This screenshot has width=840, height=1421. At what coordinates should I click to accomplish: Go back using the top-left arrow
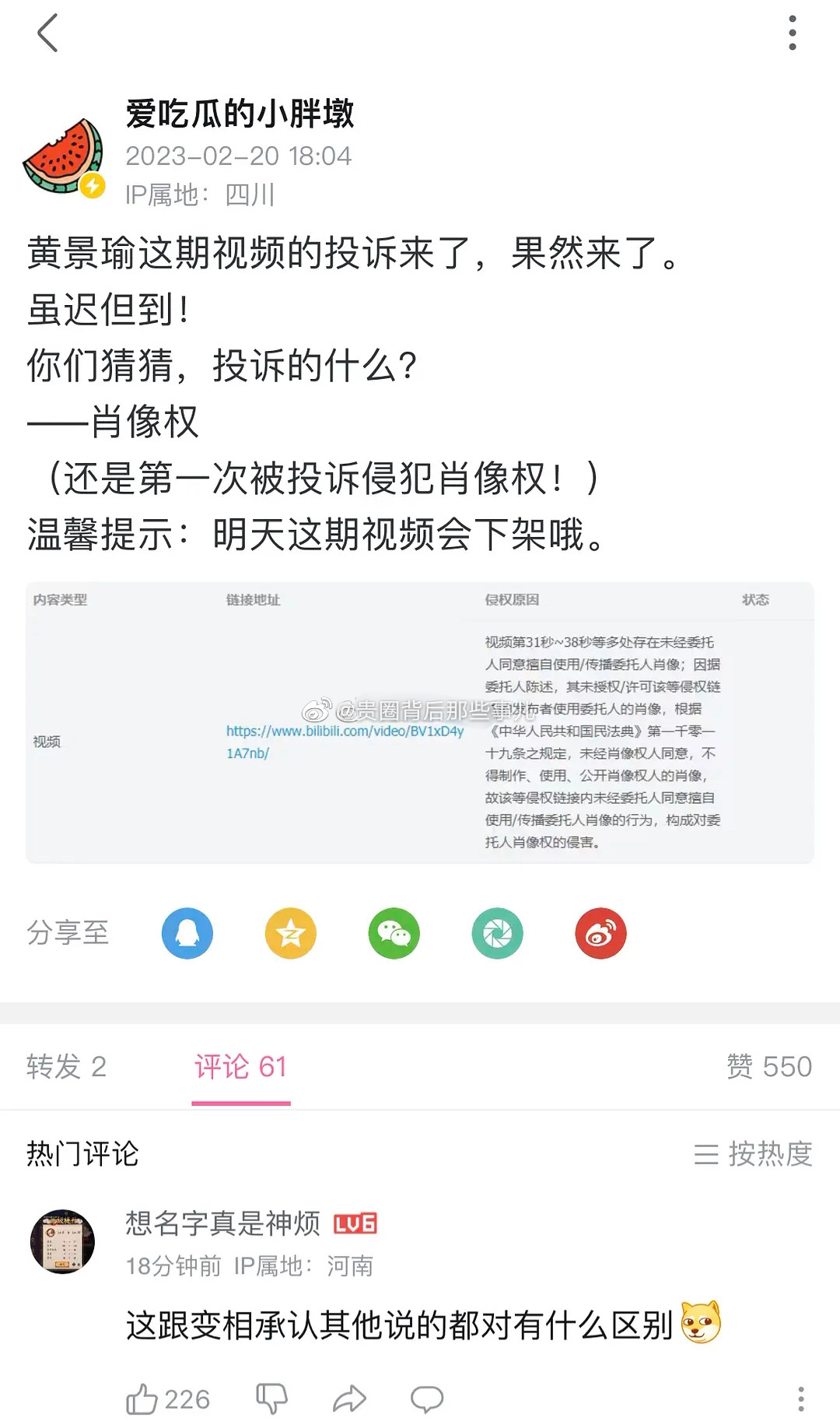(x=47, y=33)
